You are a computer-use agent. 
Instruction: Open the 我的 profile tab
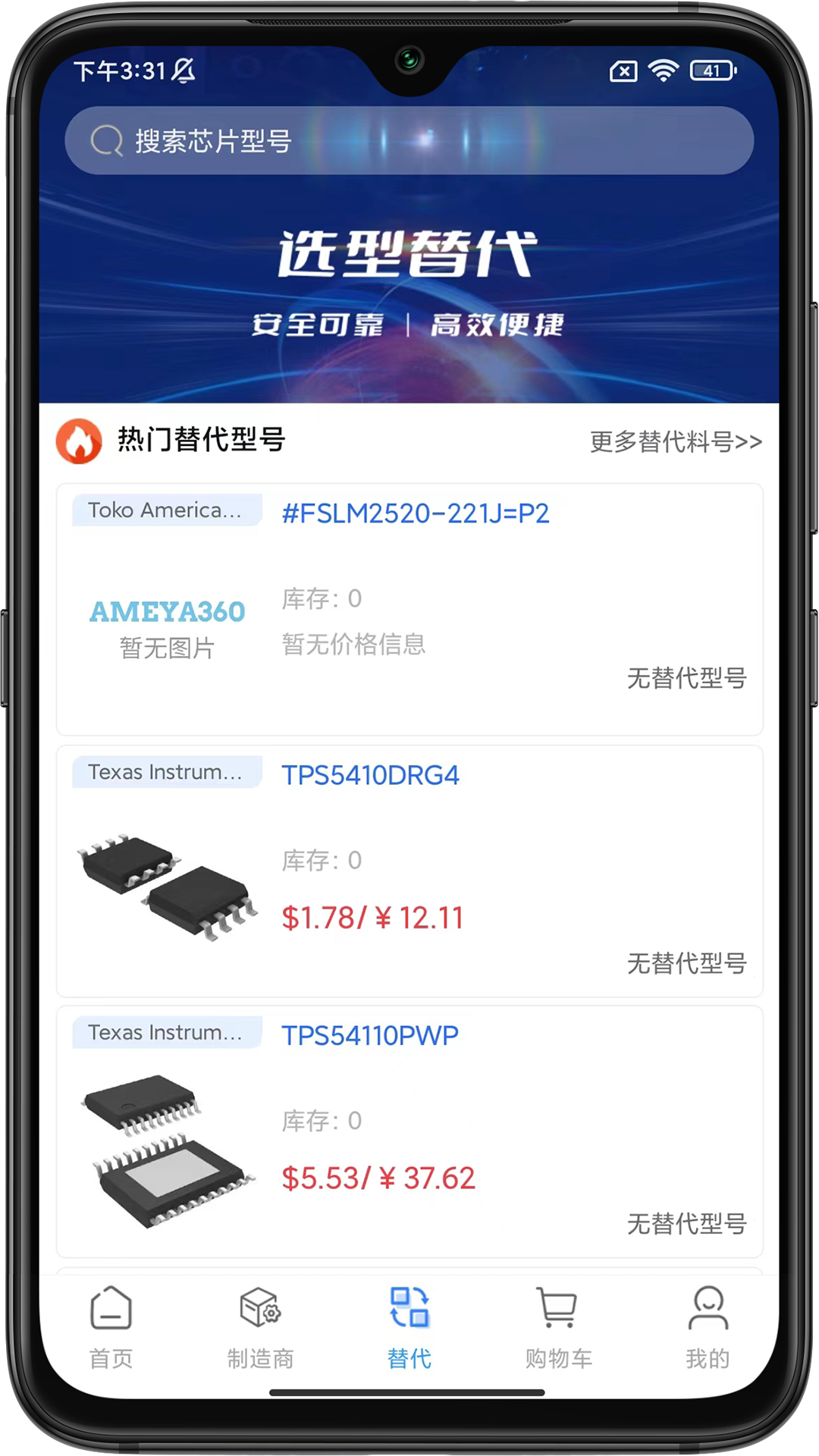point(708,1327)
